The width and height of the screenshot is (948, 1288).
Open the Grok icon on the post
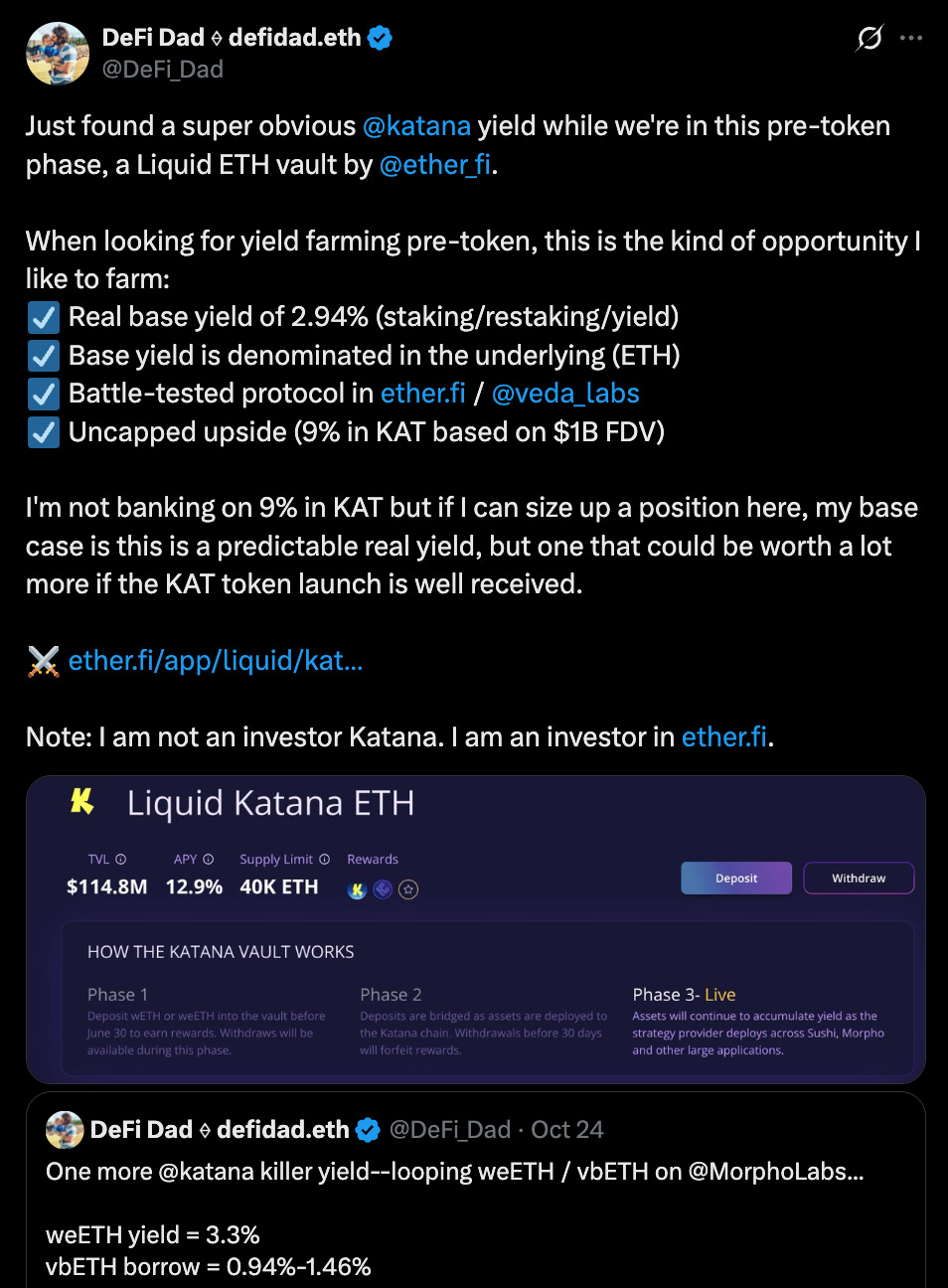[x=869, y=38]
